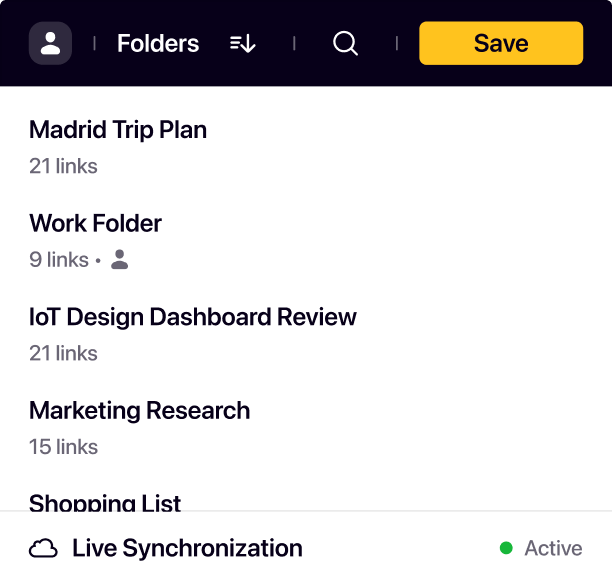
Task: Open Live Synchronization status
Action: 187,548
